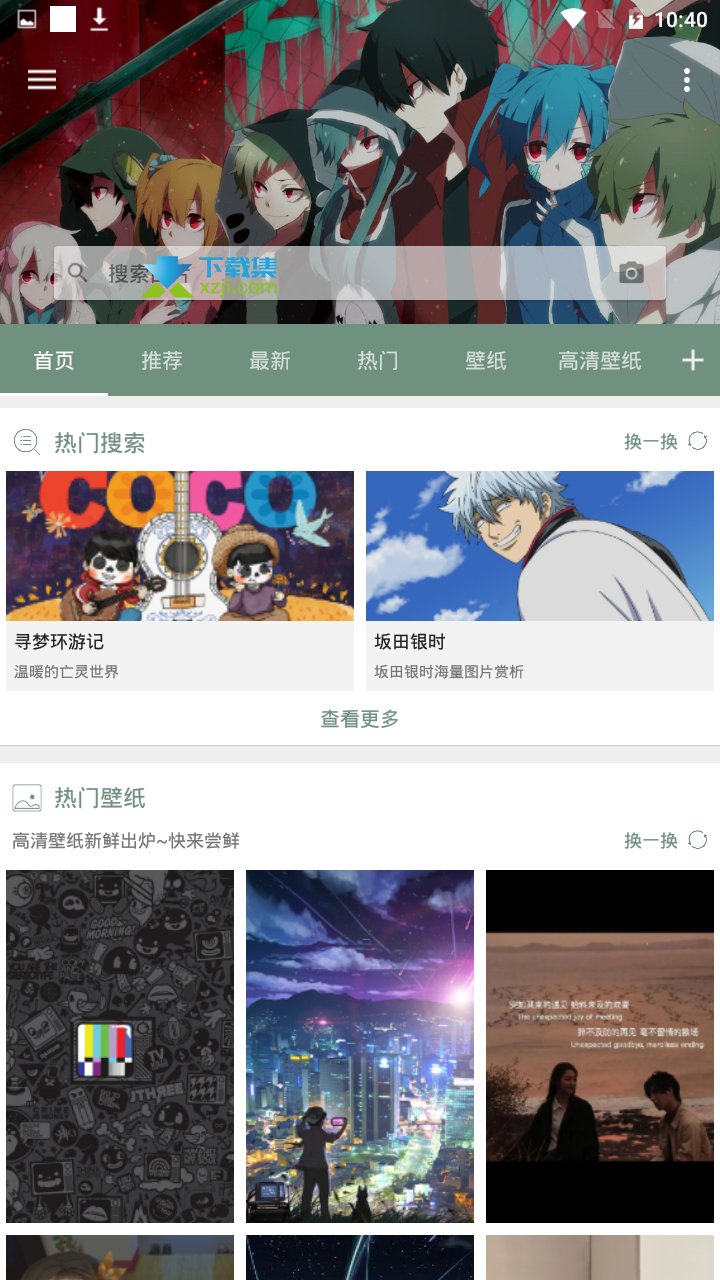Image resolution: width=720 pixels, height=1280 pixels.
Task: Open the 寻梦环游记 card
Action: click(180, 581)
